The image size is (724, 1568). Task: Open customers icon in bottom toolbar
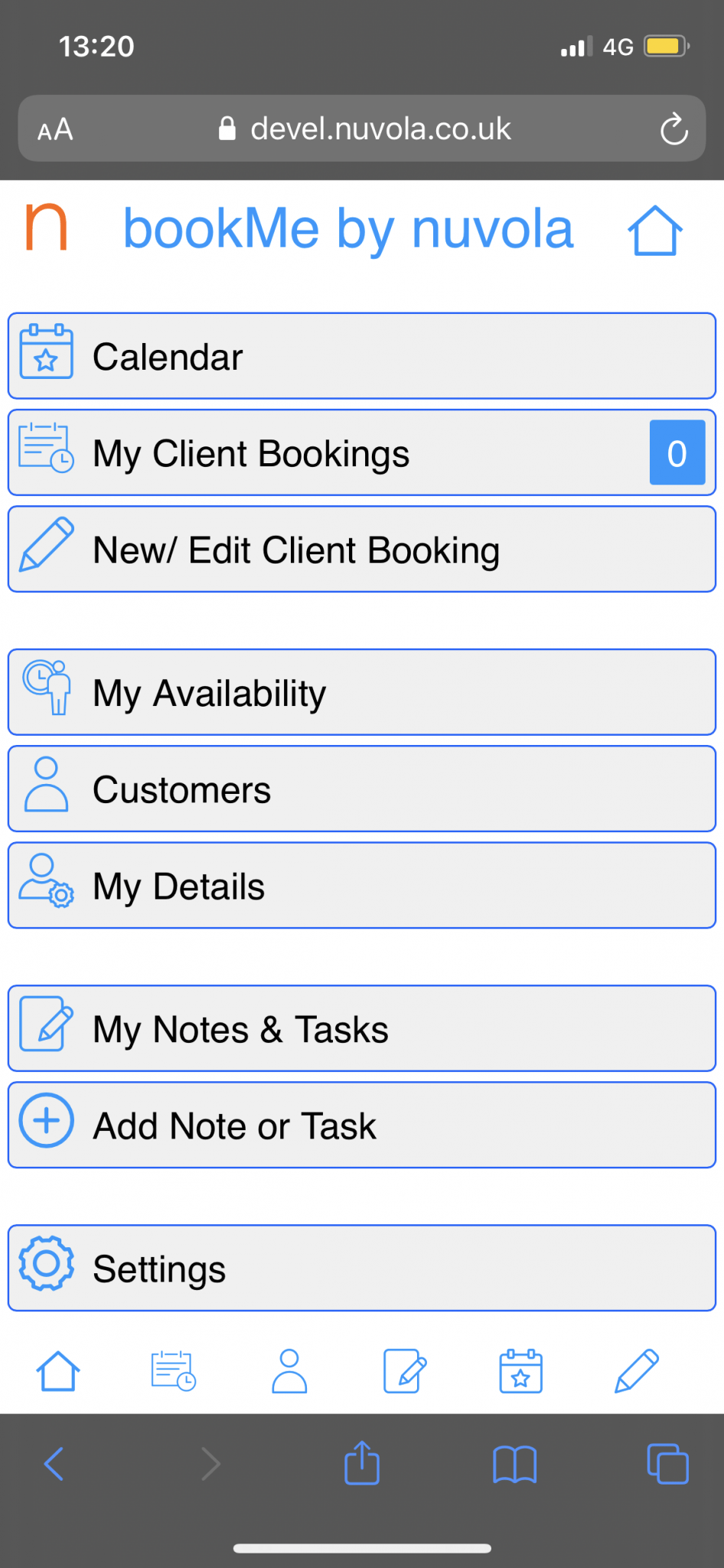[289, 1371]
